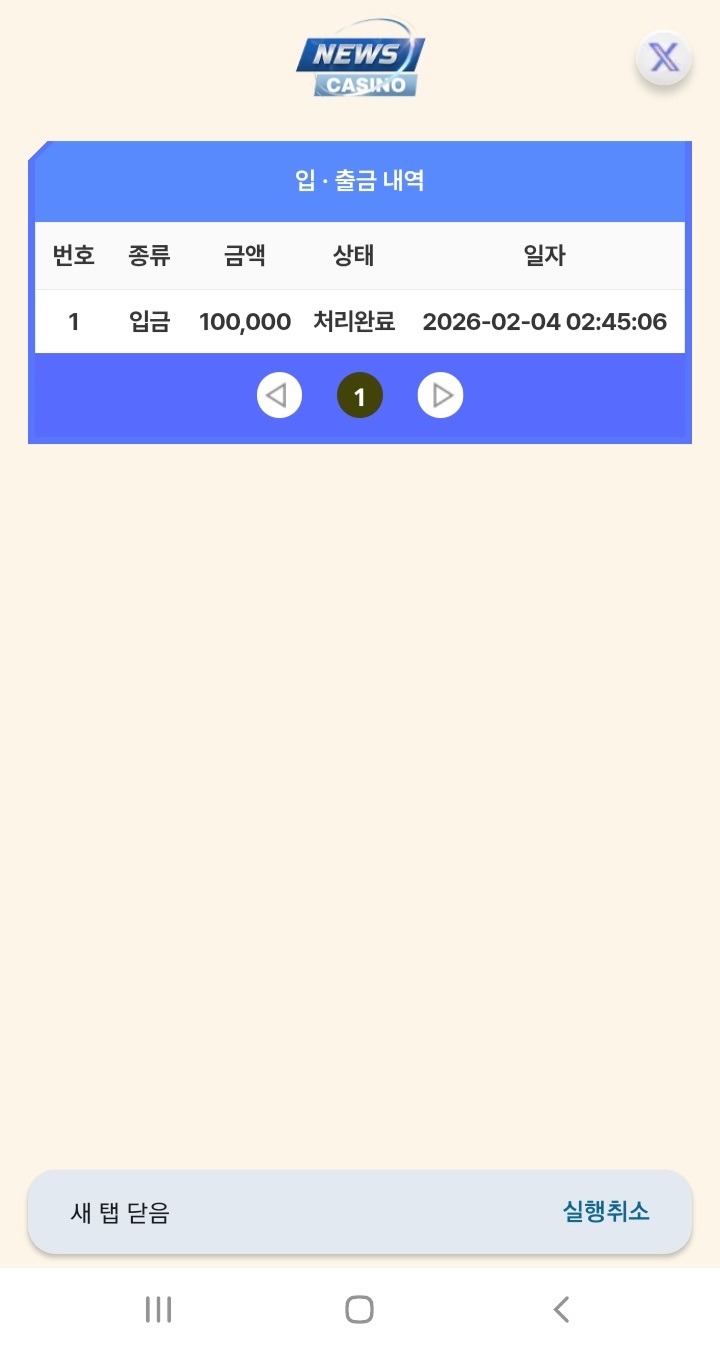Go to the previous page arrow

(279, 396)
